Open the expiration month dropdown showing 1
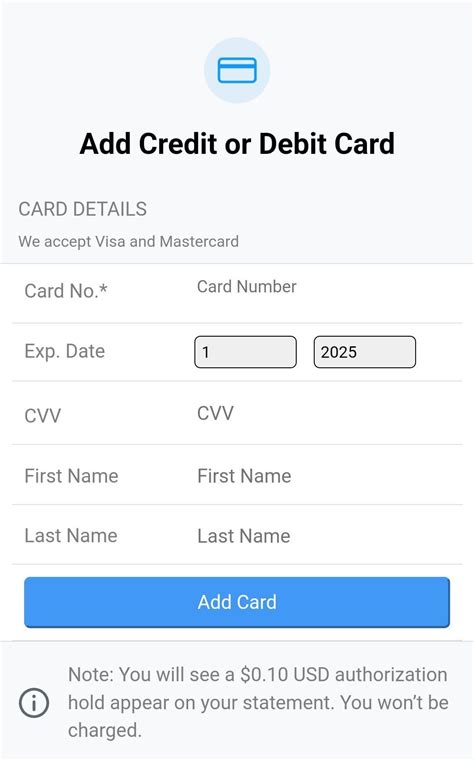 (x=245, y=352)
